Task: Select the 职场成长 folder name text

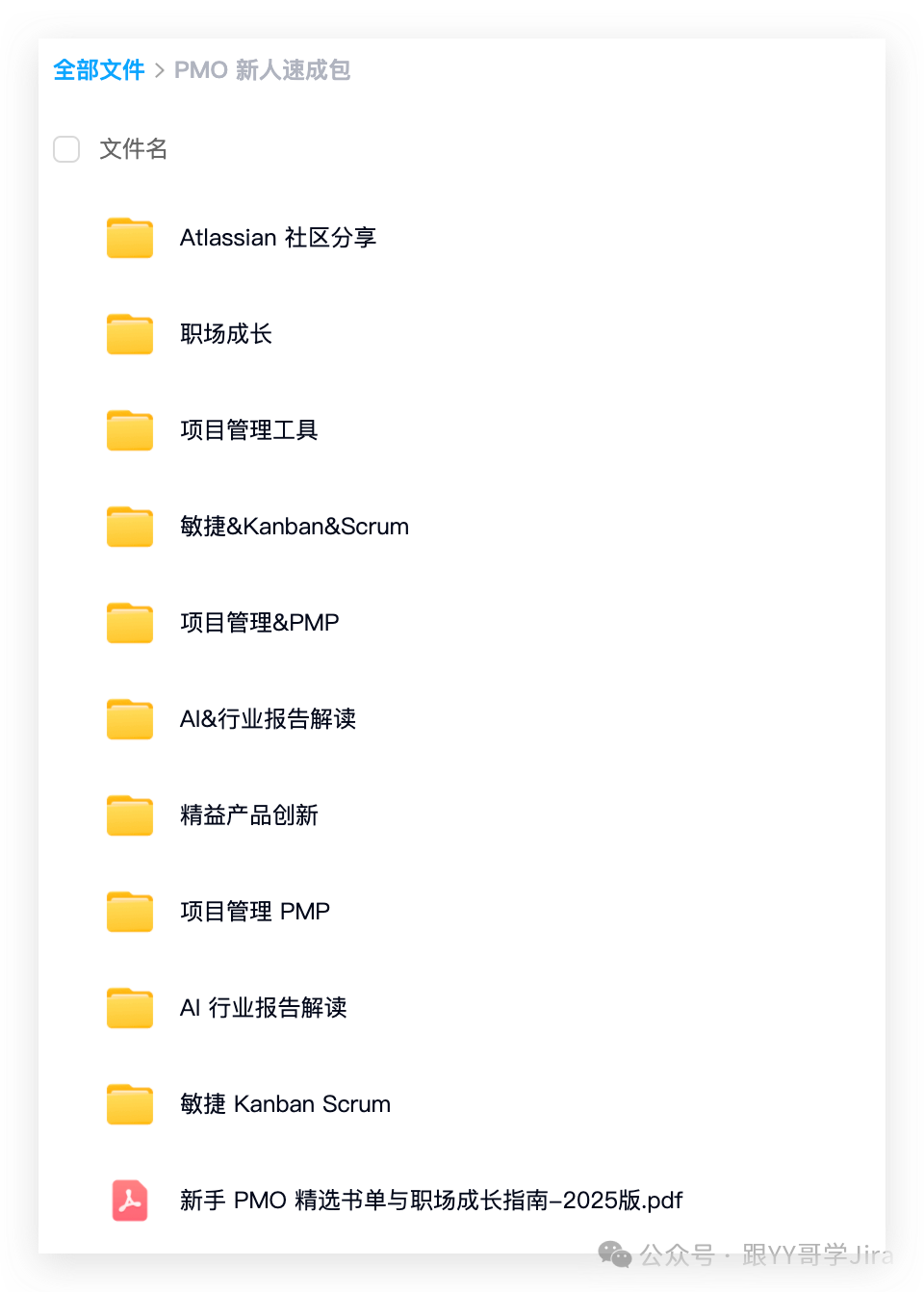Action: pos(226,334)
